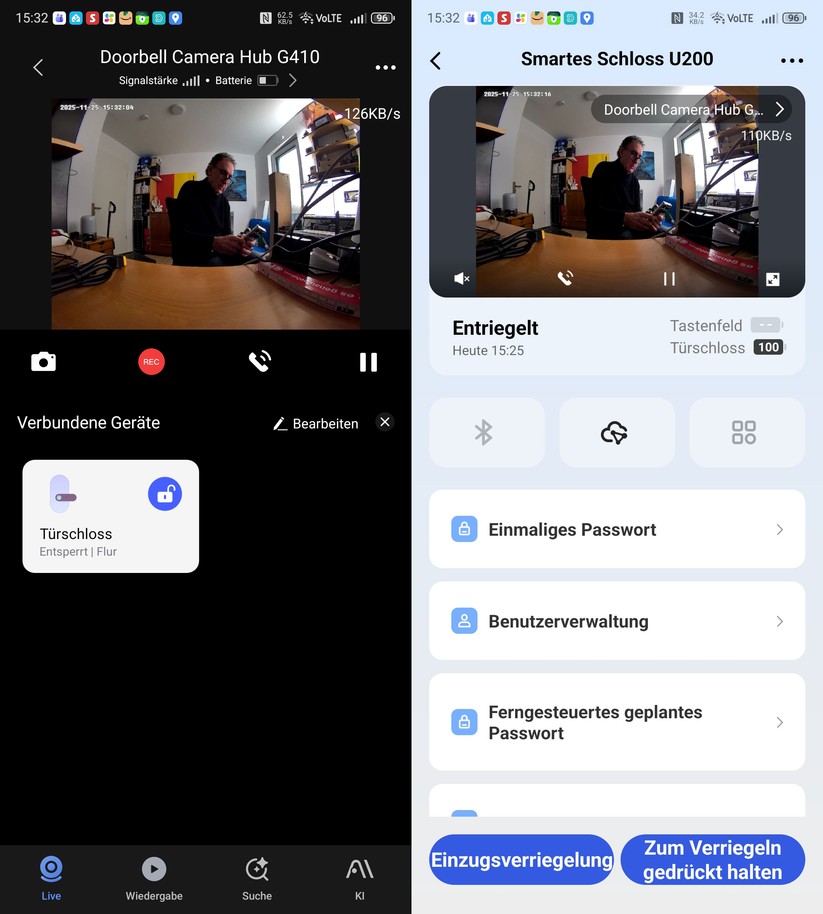The width and height of the screenshot is (823, 914).
Task: Open Einmaliges Passwort settings
Action: point(616,529)
